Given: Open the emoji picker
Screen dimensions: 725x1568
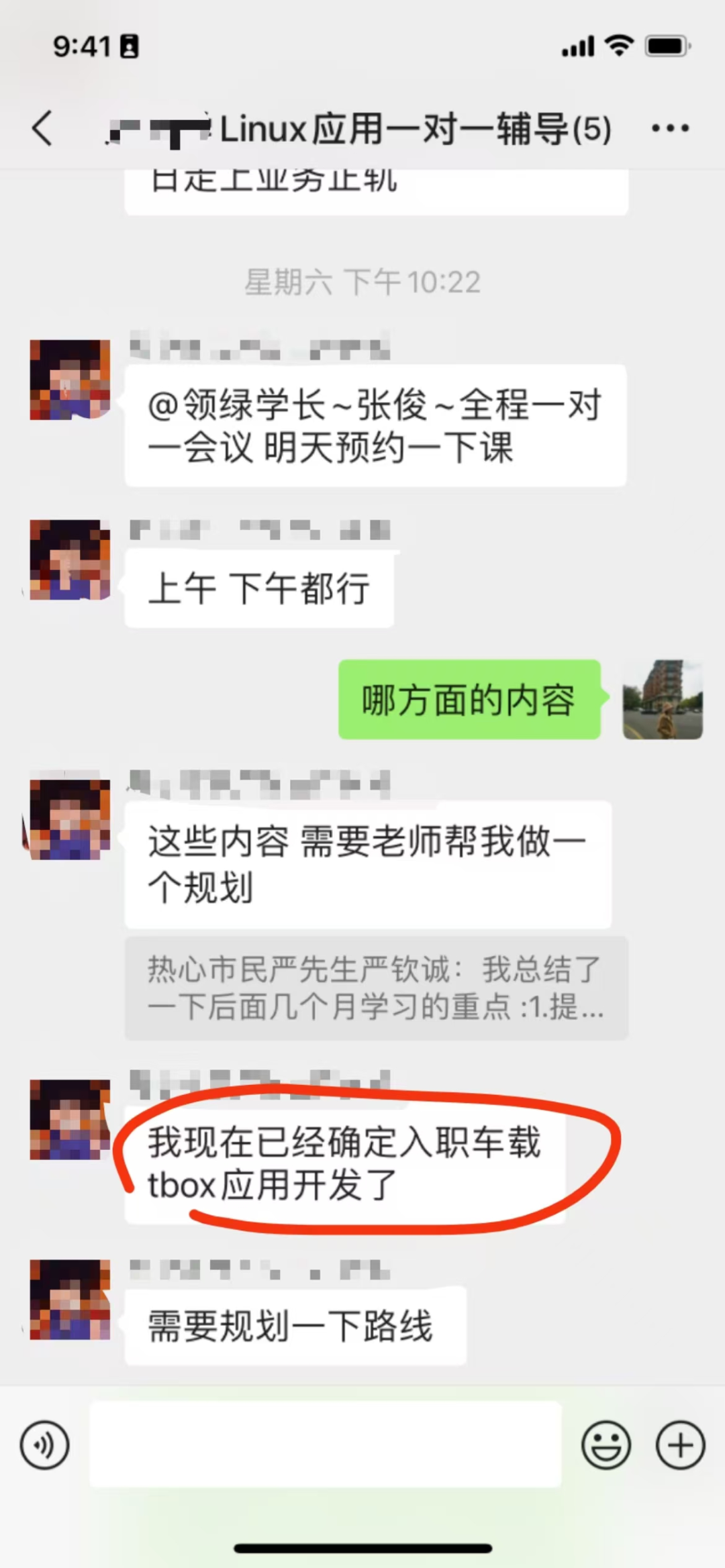Looking at the screenshot, I should point(606,1445).
